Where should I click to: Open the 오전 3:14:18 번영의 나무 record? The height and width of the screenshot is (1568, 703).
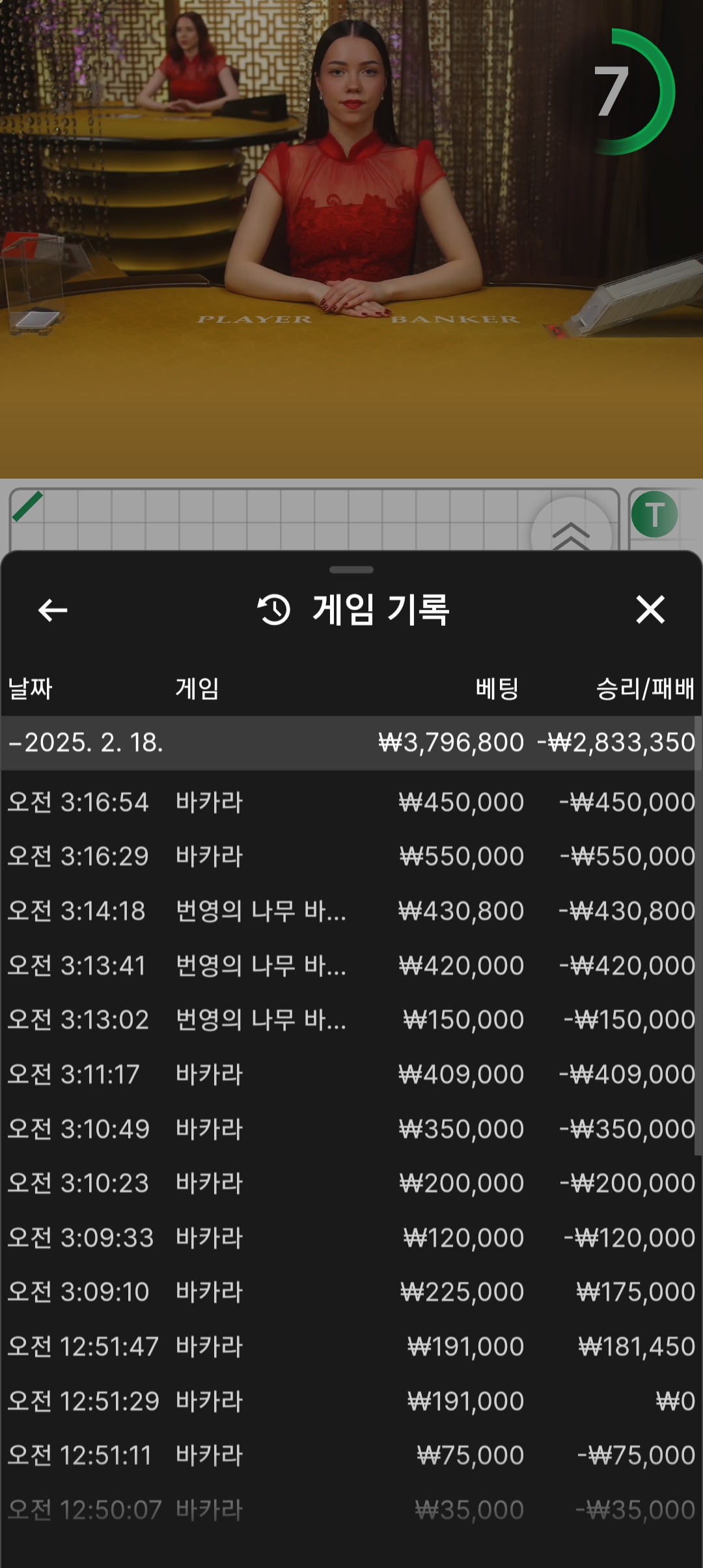350,911
